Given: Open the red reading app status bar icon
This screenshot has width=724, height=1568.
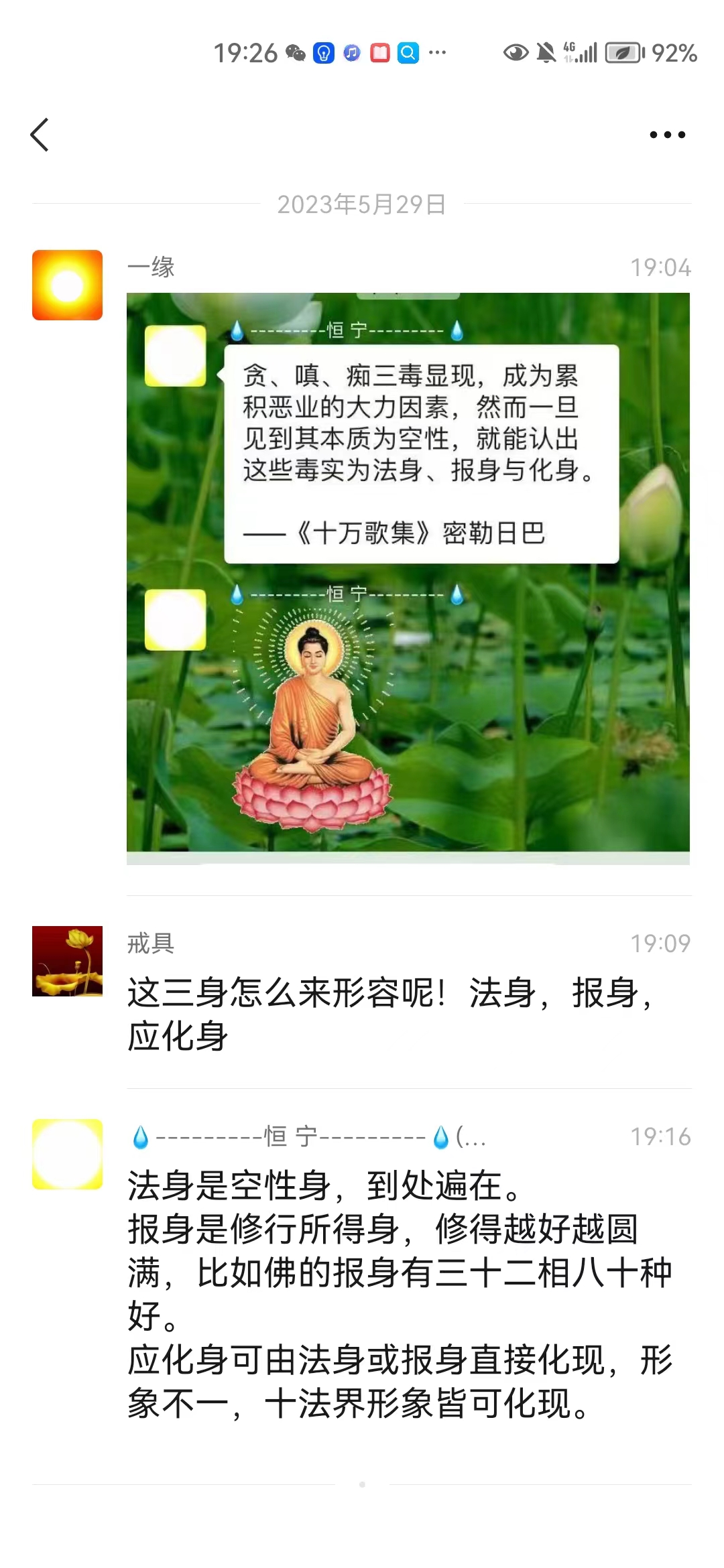Looking at the screenshot, I should click(x=379, y=52).
